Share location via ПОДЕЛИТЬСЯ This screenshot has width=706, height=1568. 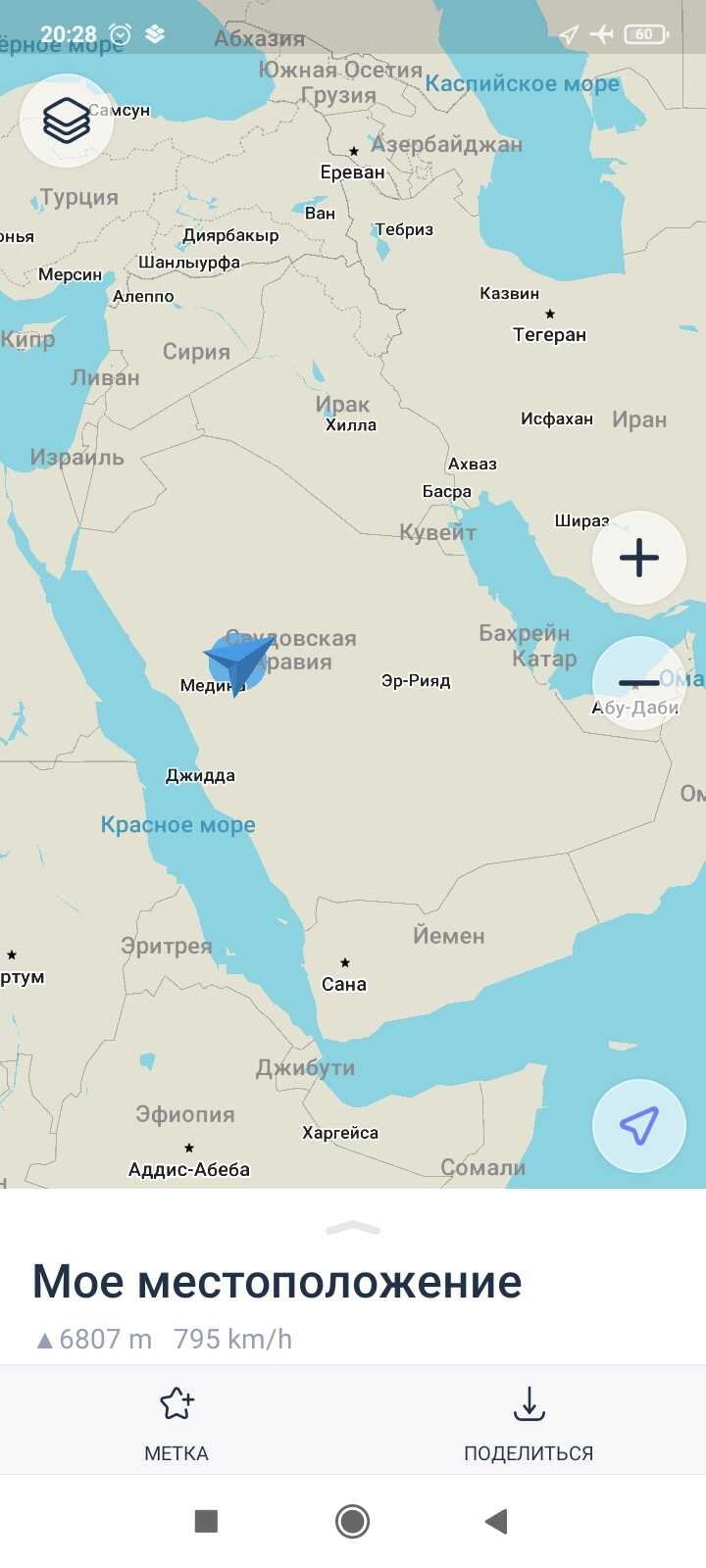click(x=529, y=1422)
